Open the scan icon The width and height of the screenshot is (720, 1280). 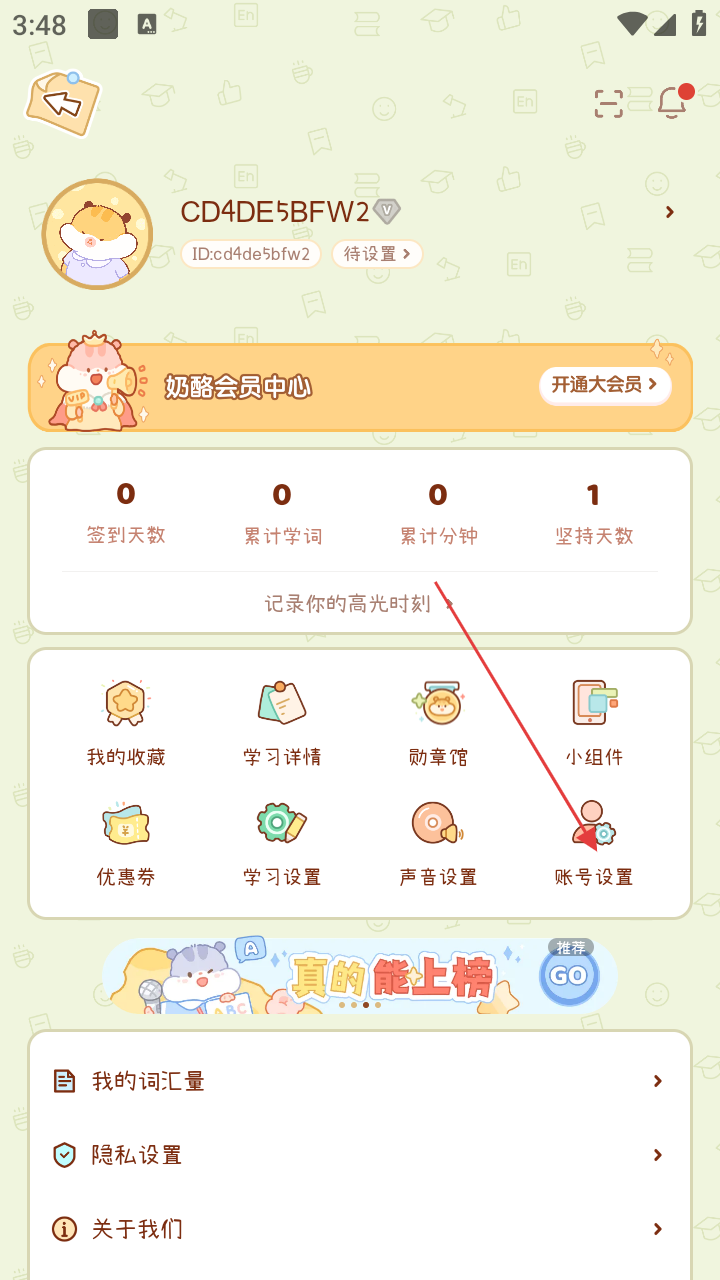point(608,103)
